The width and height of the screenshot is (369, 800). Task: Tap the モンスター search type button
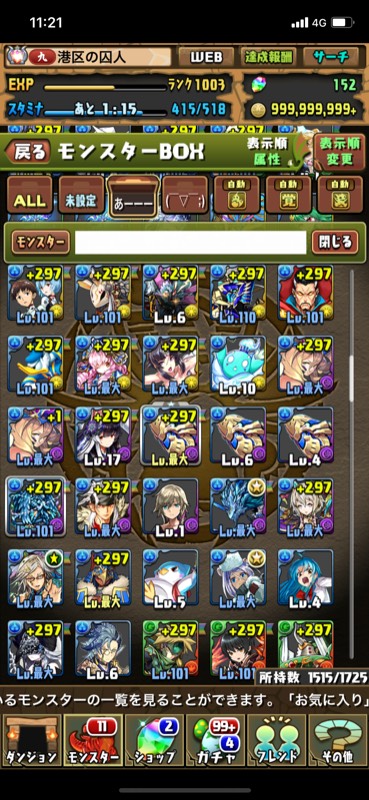(41, 242)
